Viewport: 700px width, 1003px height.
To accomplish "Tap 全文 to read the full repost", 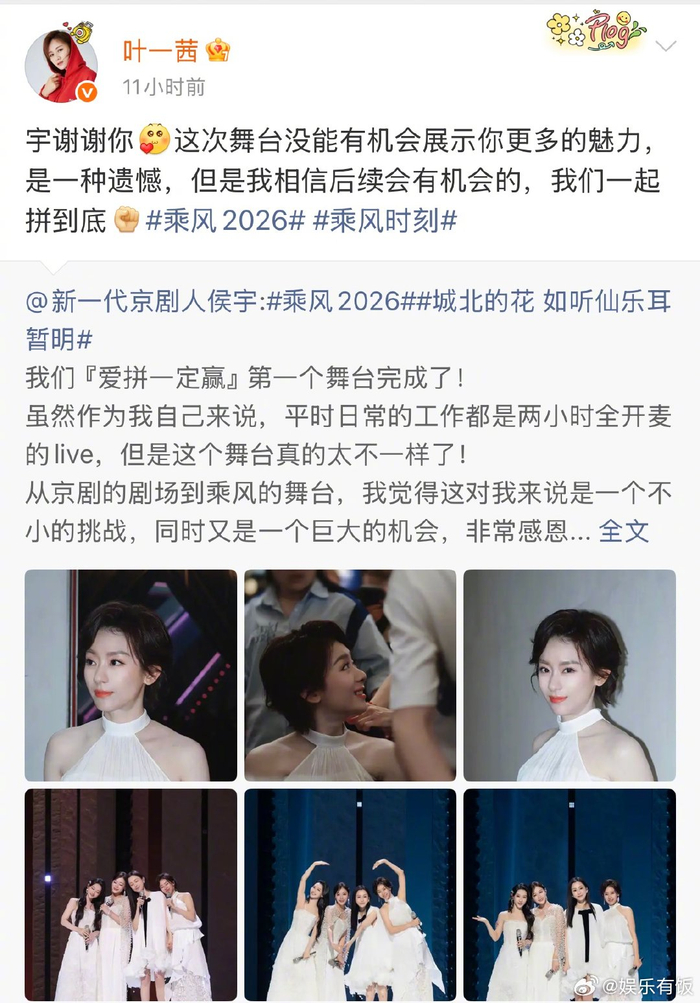I will pos(624,530).
